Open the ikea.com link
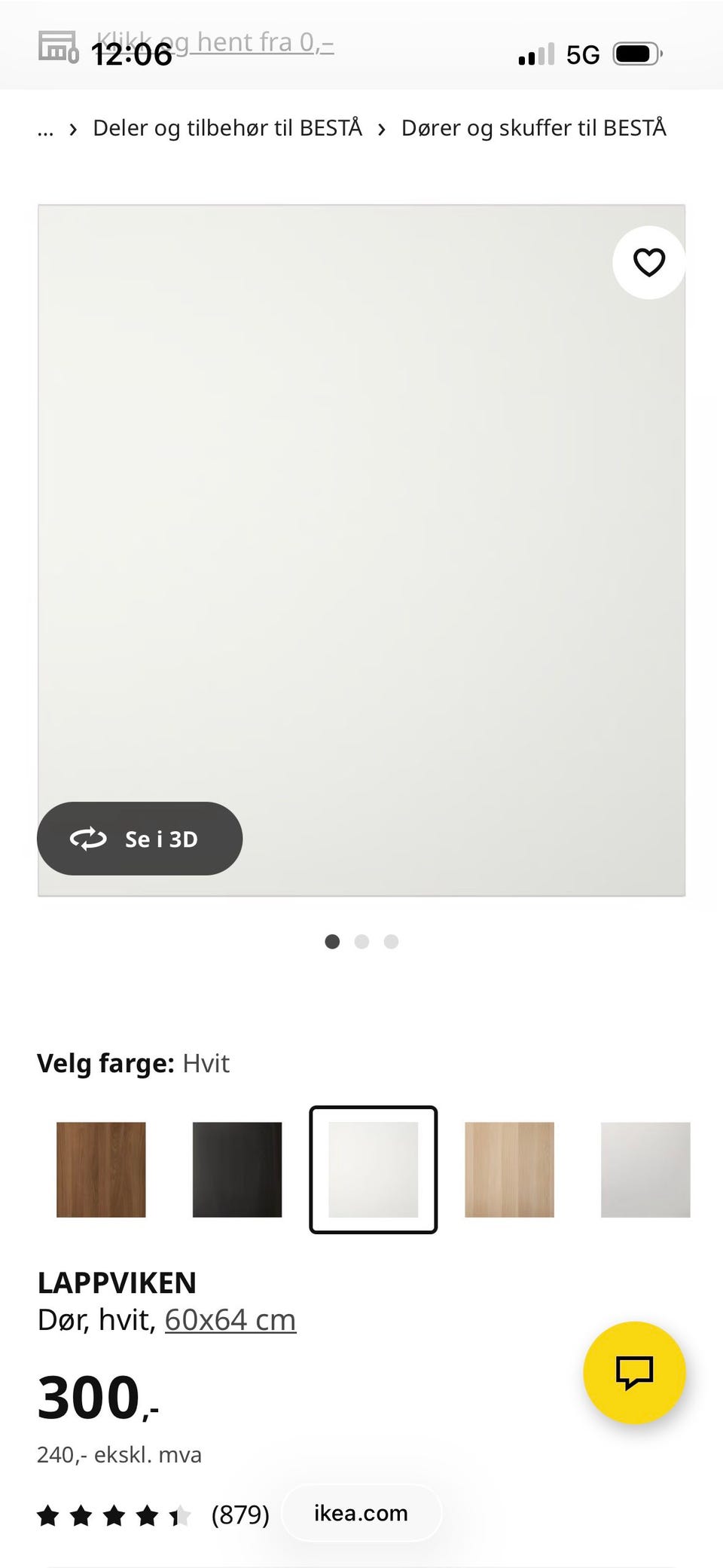Image resolution: width=723 pixels, height=1568 pixels. click(360, 1514)
